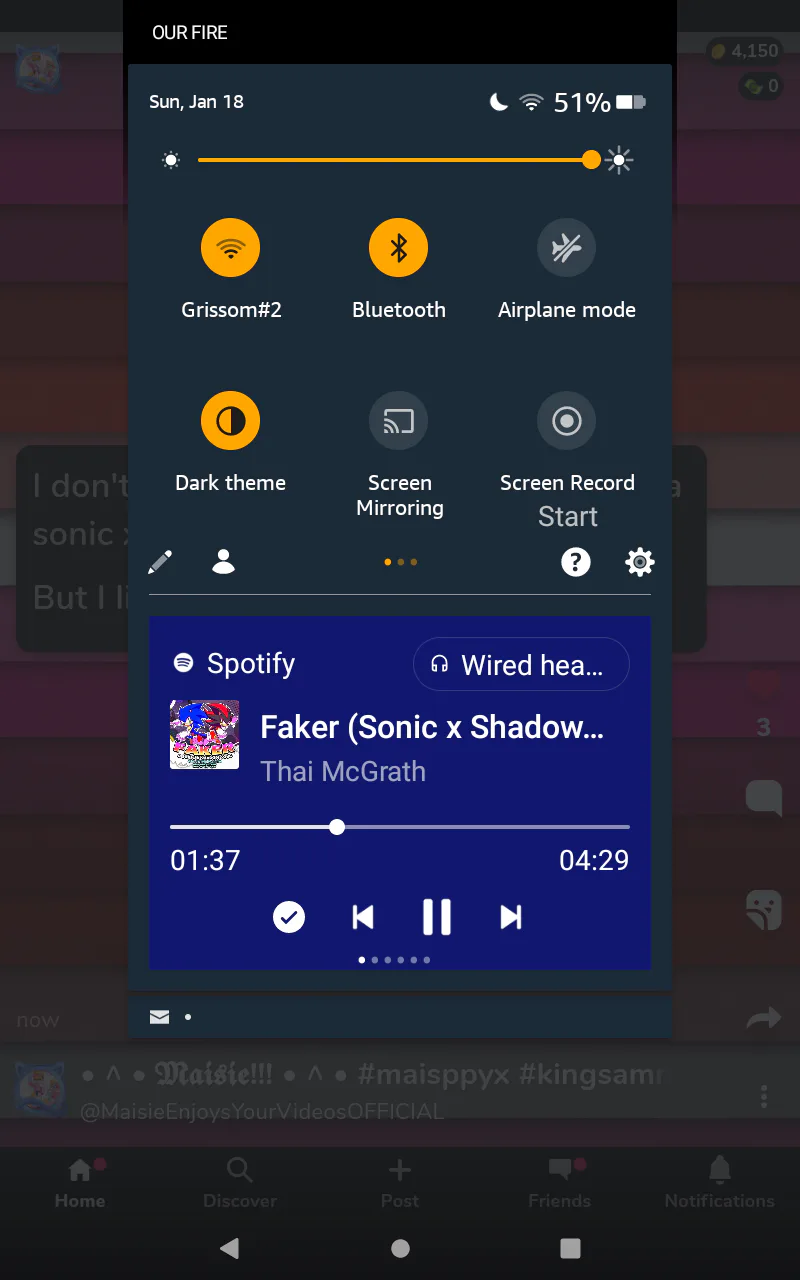Viewport: 800px width, 1280px height.
Task: Open recent apps with square button
Action: coord(570,1248)
